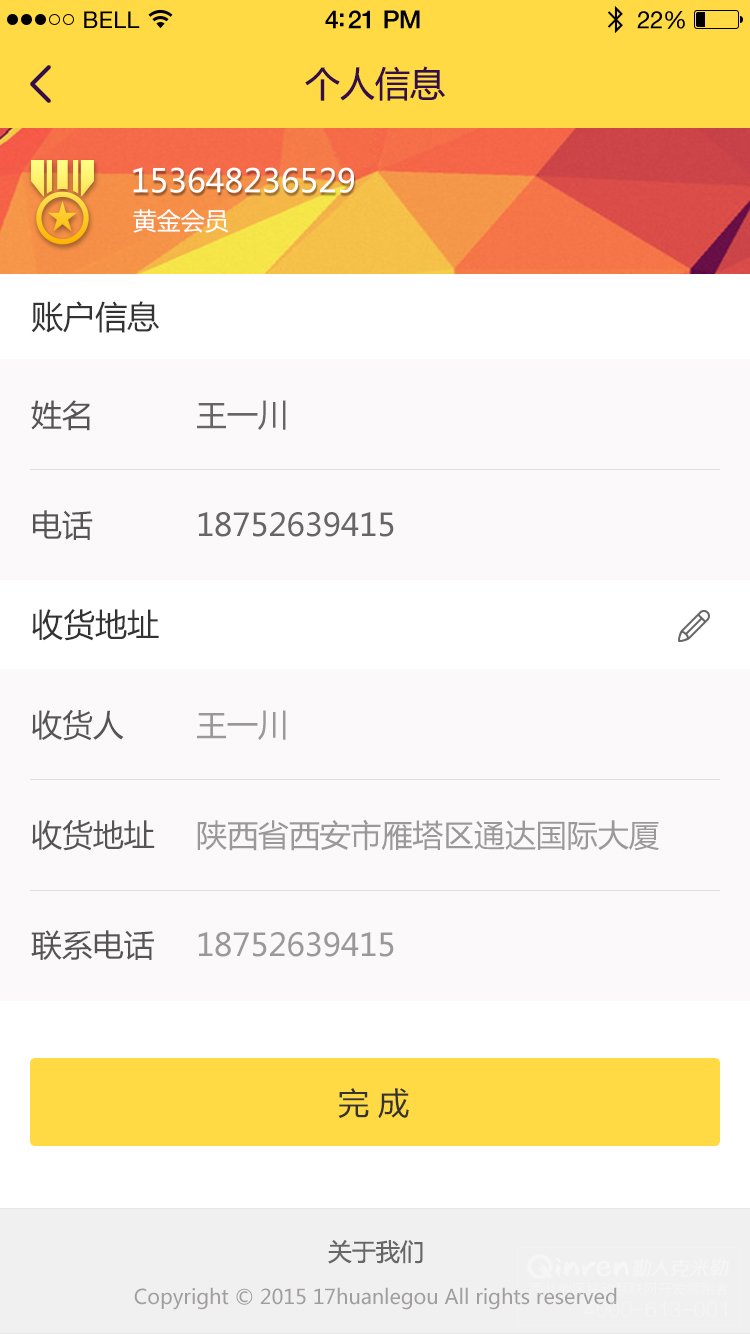Go back using the header arrow
The image size is (750, 1334).
click(40, 84)
